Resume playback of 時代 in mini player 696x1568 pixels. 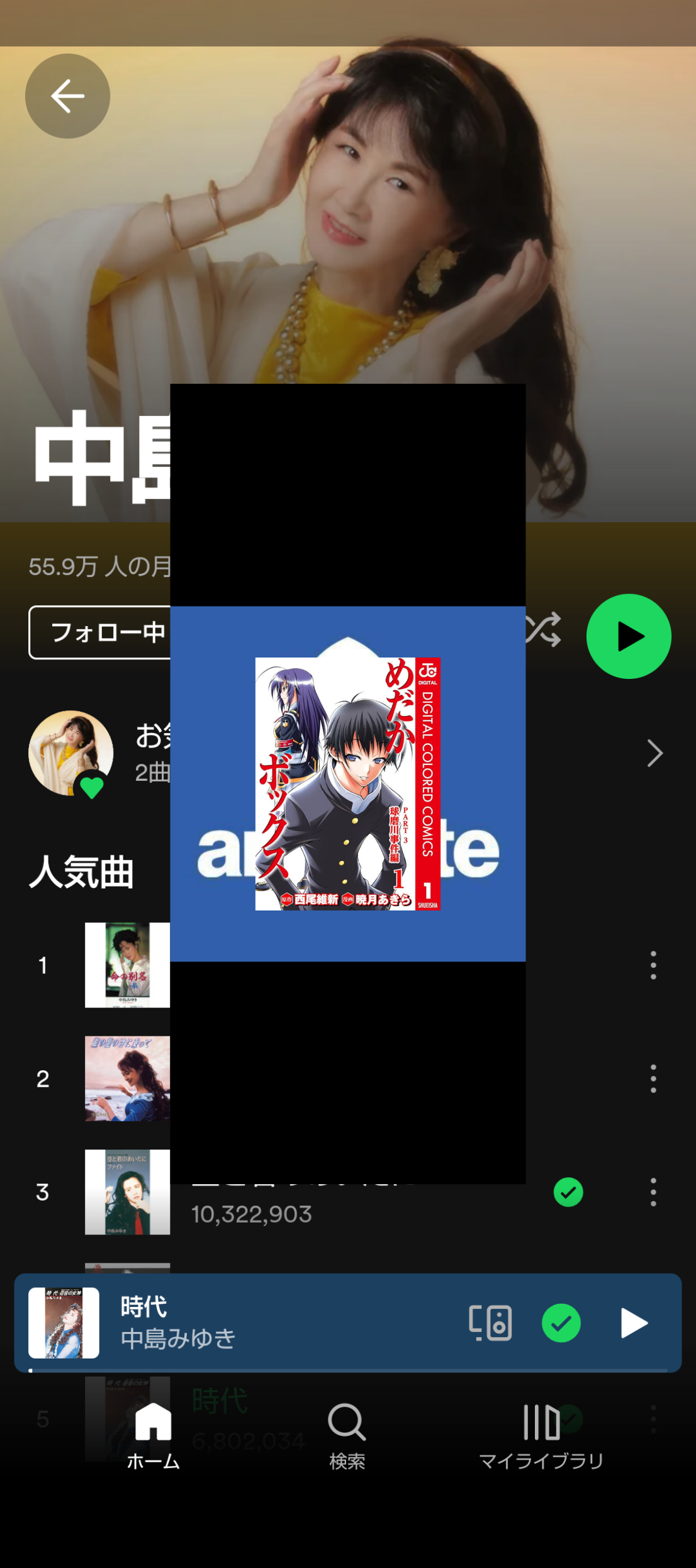(x=634, y=1323)
